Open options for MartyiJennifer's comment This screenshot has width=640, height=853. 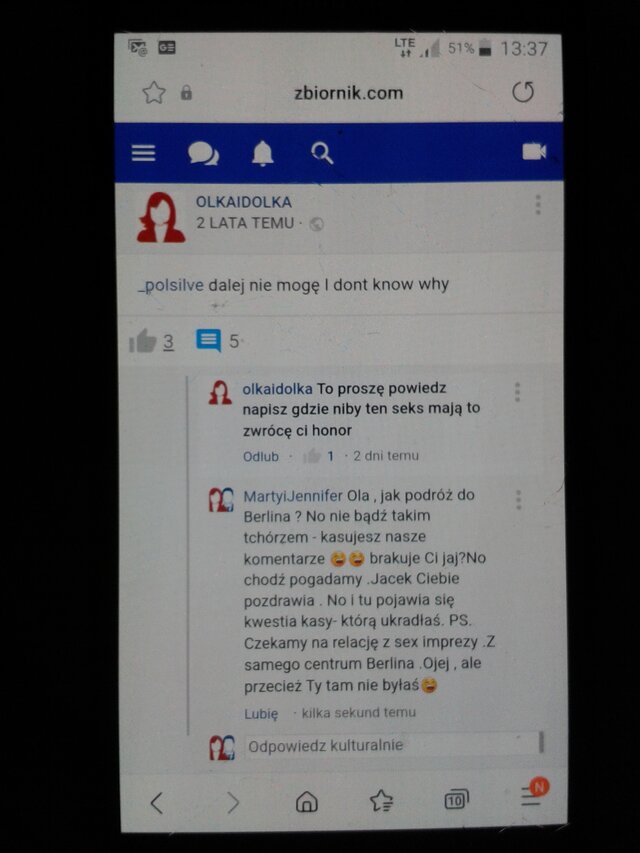[x=518, y=499]
